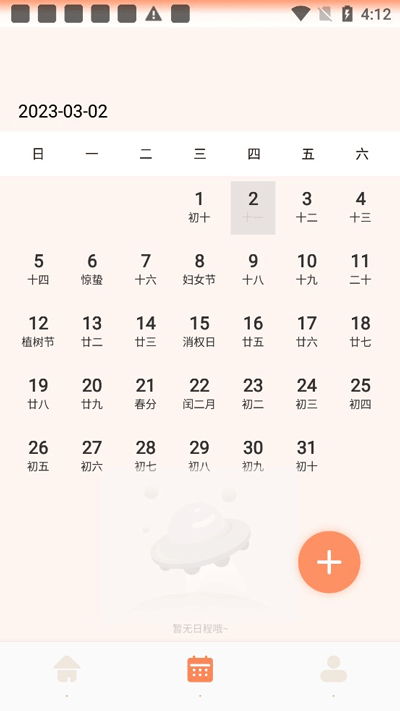Viewport: 400px width, 711px height.
Task: Tap March 21 春分
Action: [x=146, y=394]
